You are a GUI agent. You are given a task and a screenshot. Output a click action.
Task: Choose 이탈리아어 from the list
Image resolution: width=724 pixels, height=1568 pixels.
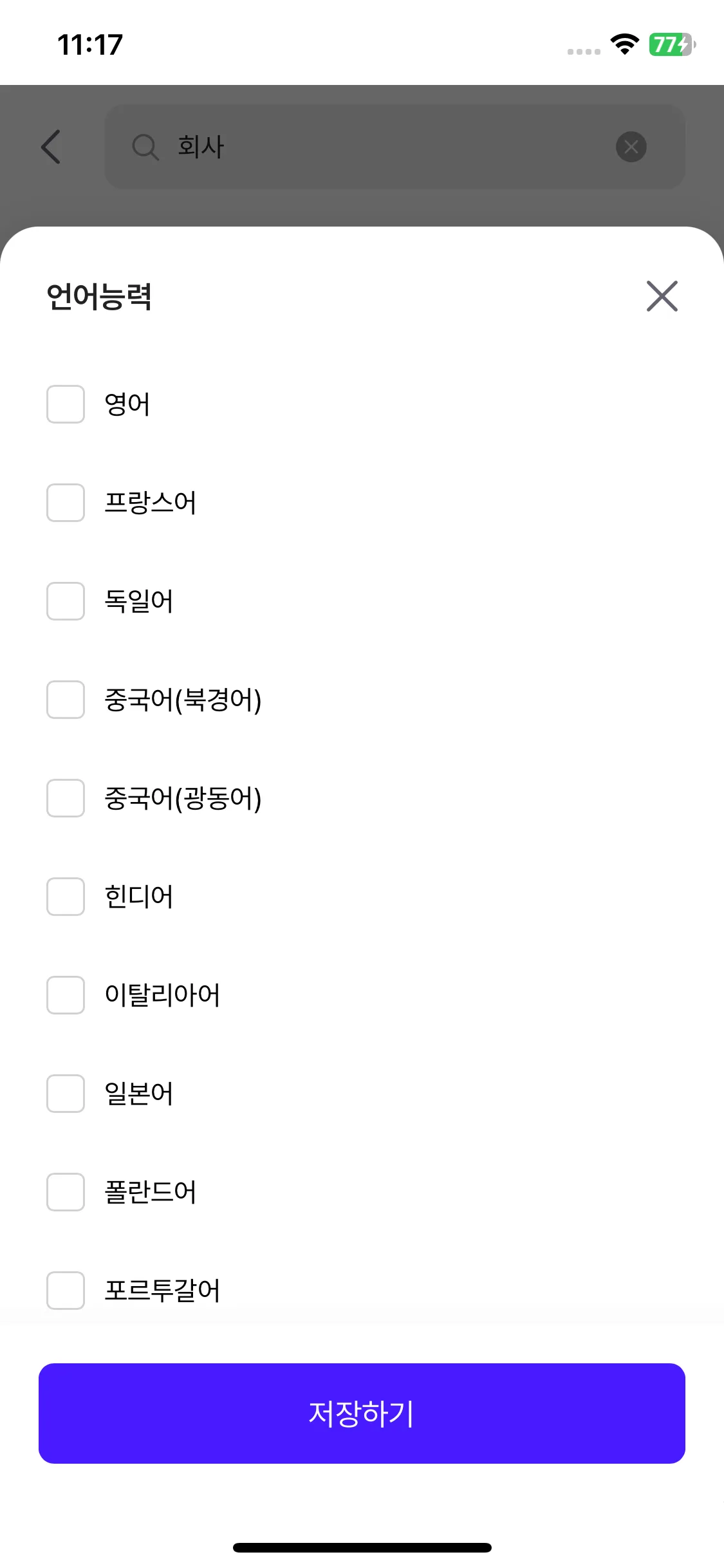66,995
